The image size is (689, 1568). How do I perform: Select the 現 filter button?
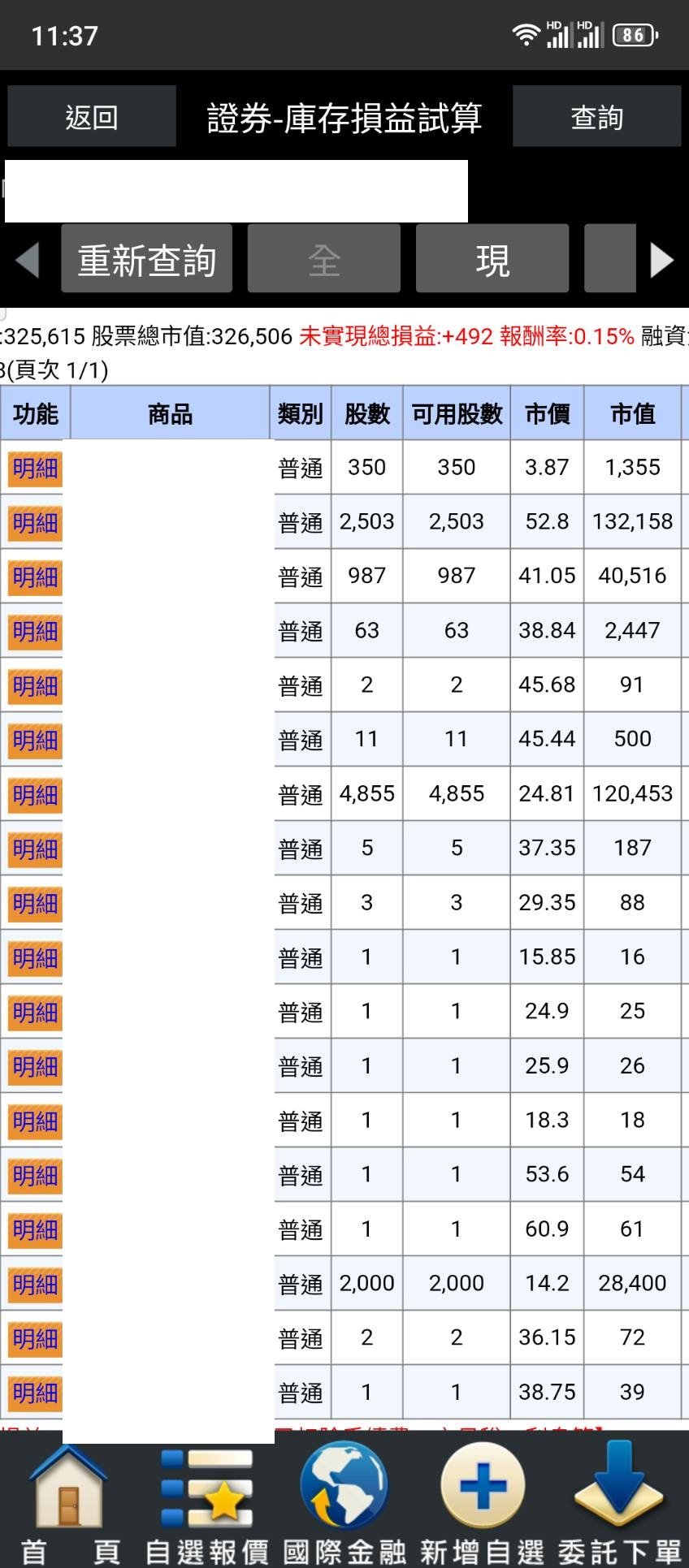(x=492, y=259)
